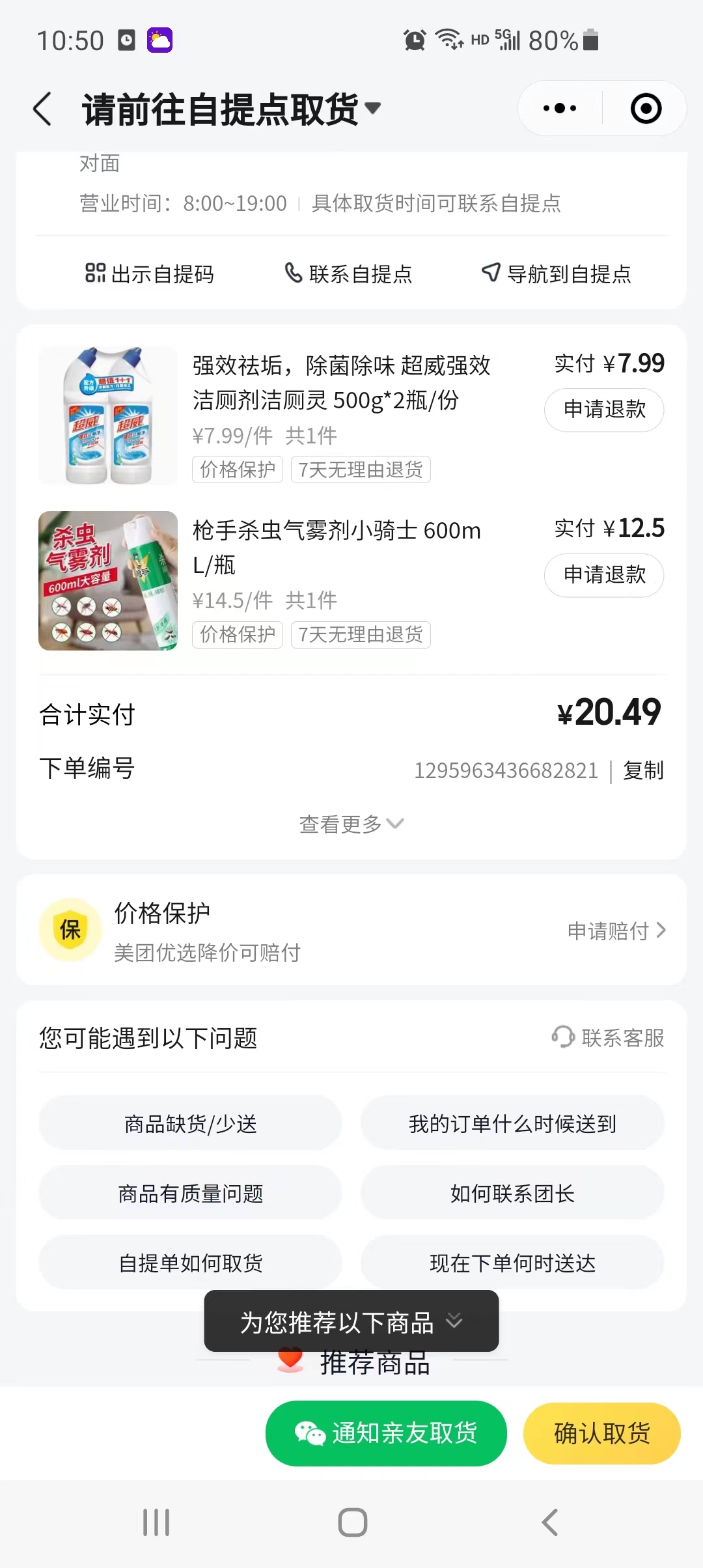Apply for price protection compensation (申请赔付)

(616, 931)
